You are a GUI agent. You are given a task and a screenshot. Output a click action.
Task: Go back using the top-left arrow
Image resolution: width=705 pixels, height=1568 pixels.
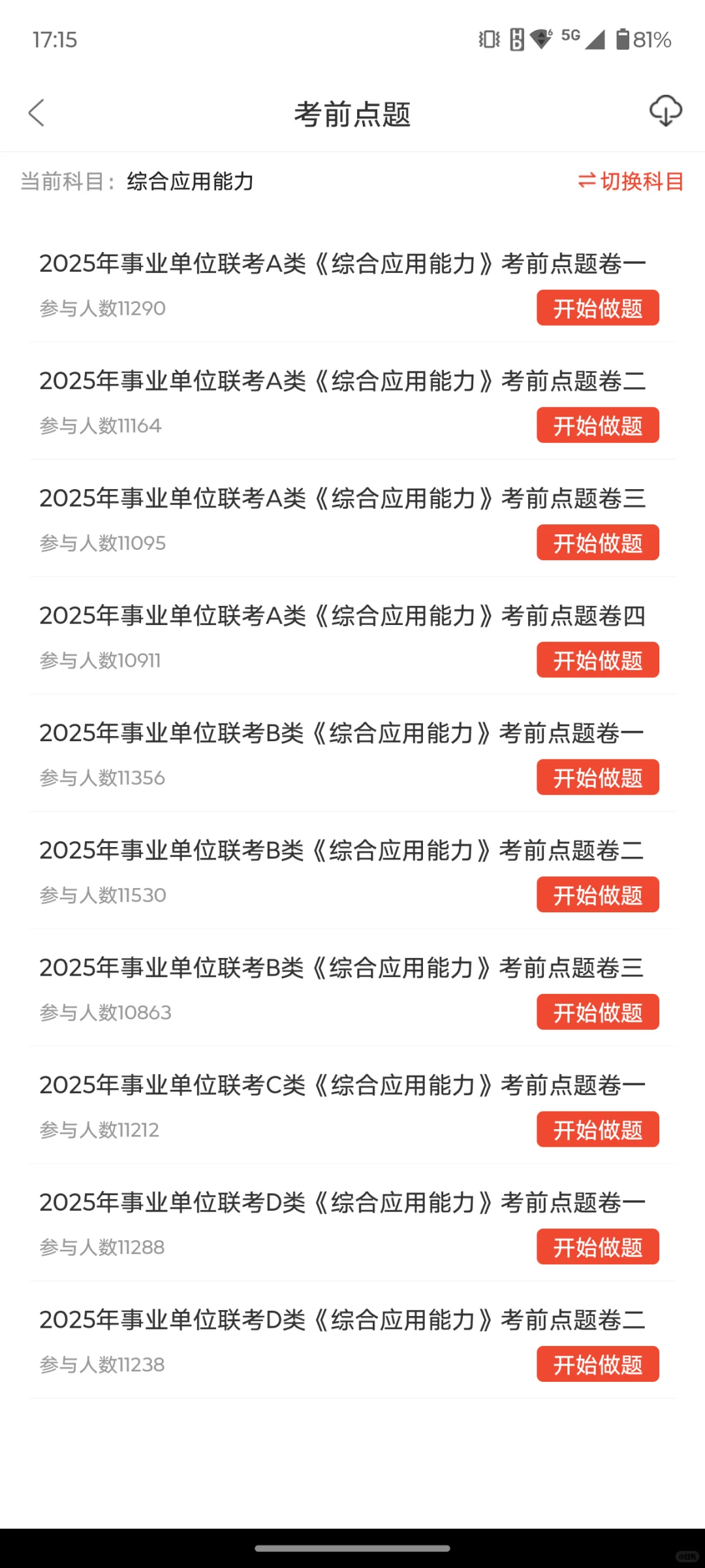(x=37, y=113)
